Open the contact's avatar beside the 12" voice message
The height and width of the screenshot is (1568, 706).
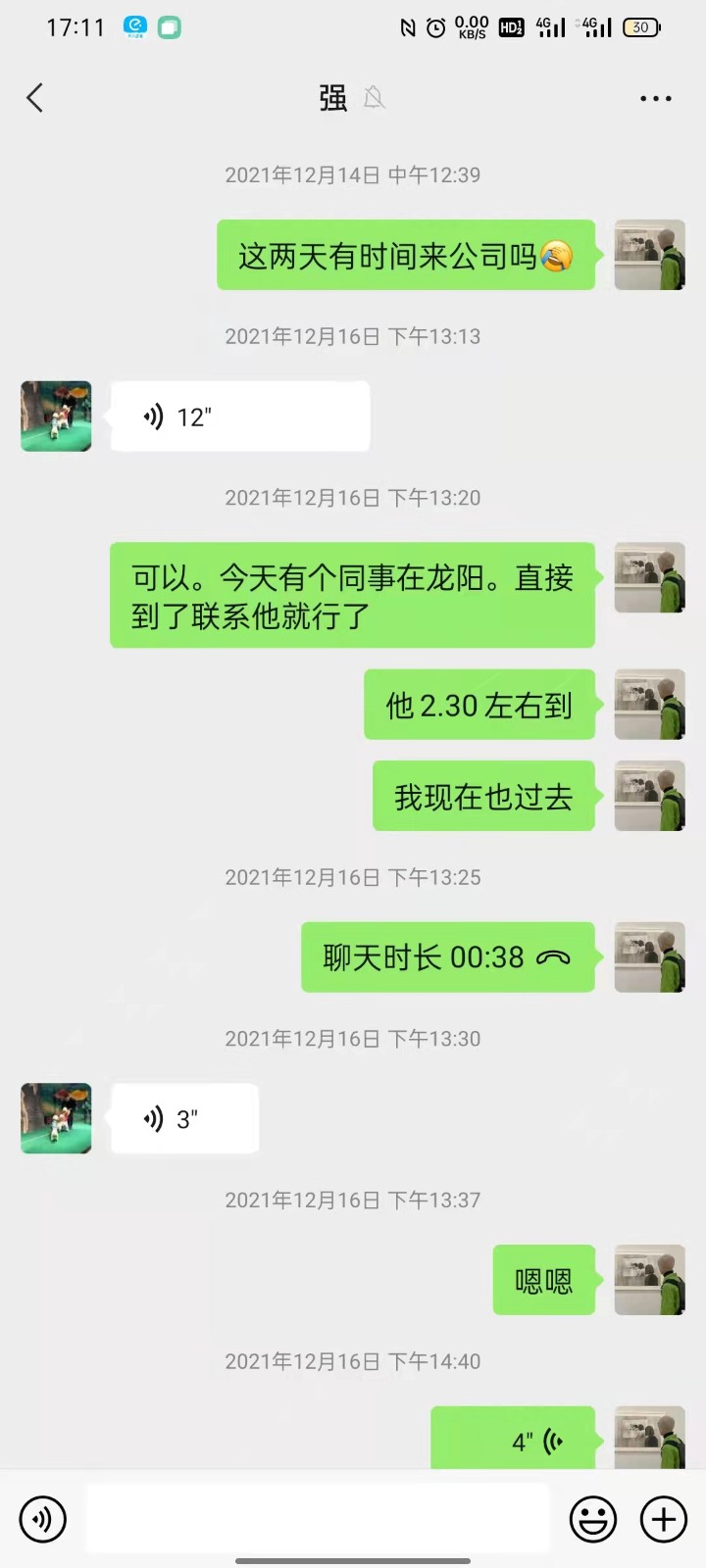pos(56,416)
